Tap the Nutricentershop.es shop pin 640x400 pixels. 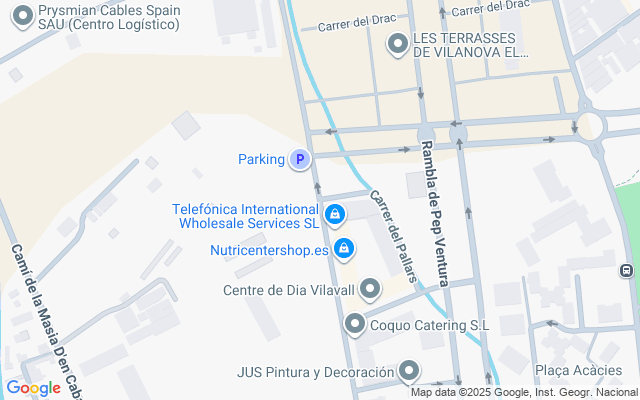[343, 247]
